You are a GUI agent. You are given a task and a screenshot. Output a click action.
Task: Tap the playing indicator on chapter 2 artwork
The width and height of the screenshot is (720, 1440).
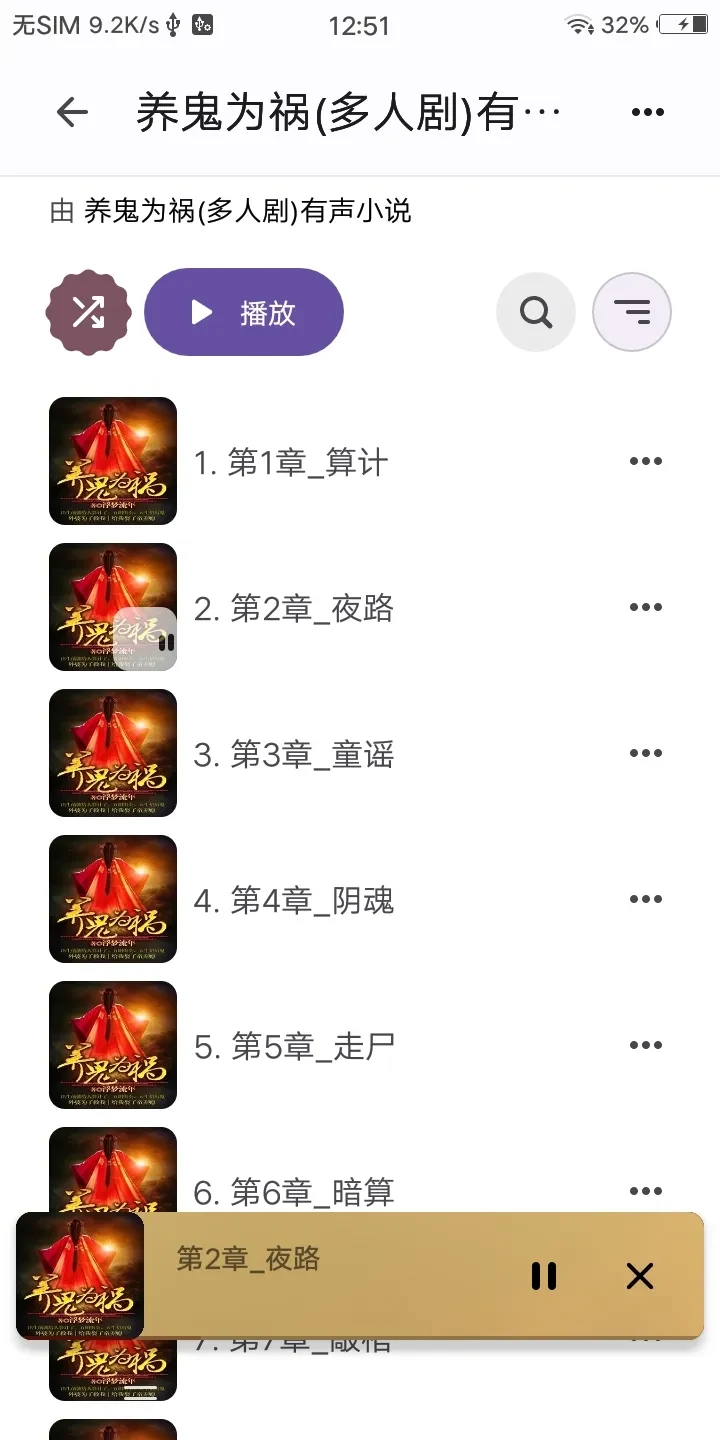pyautogui.click(x=166, y=640)
